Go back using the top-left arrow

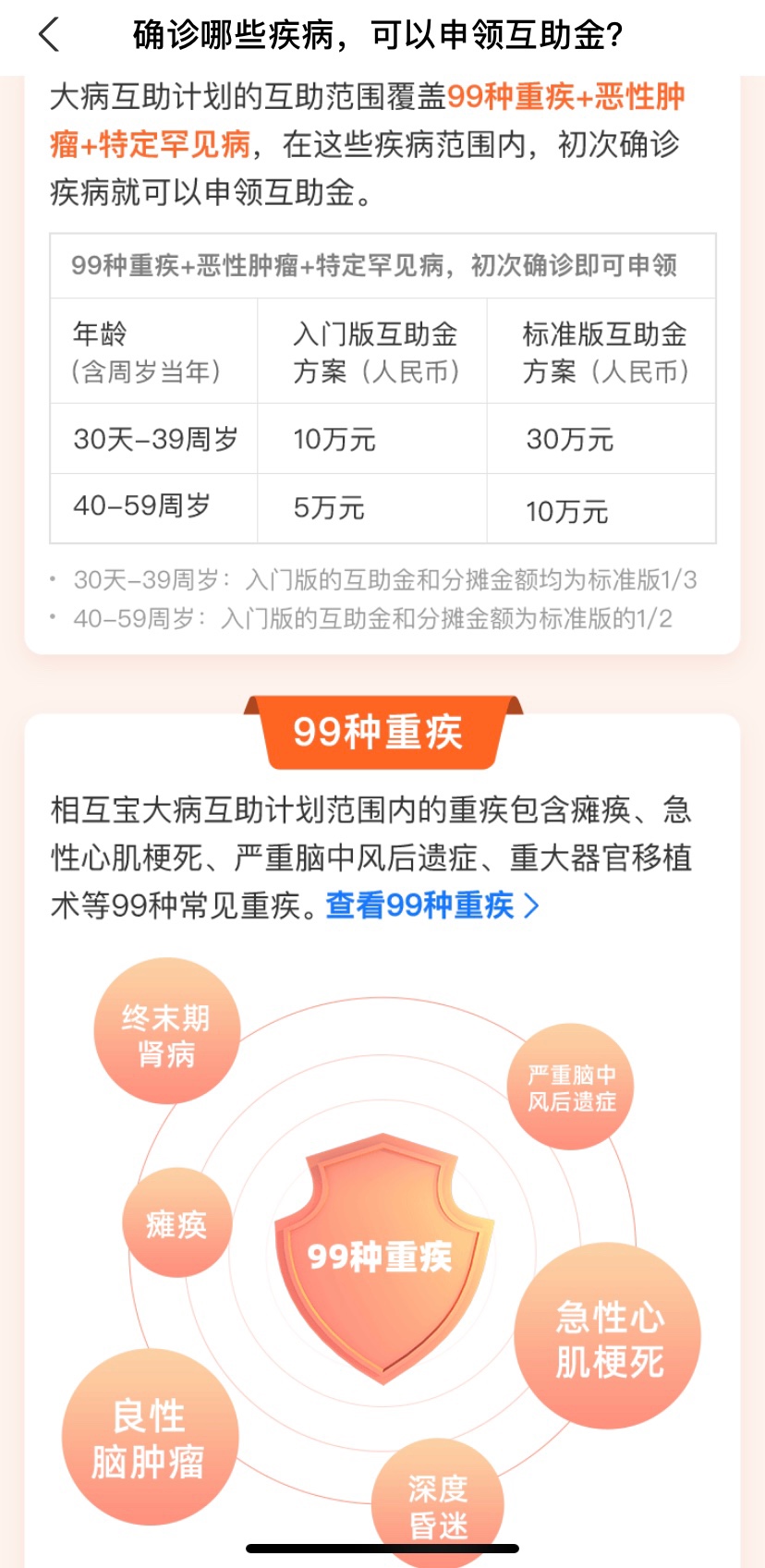(49, 35)
